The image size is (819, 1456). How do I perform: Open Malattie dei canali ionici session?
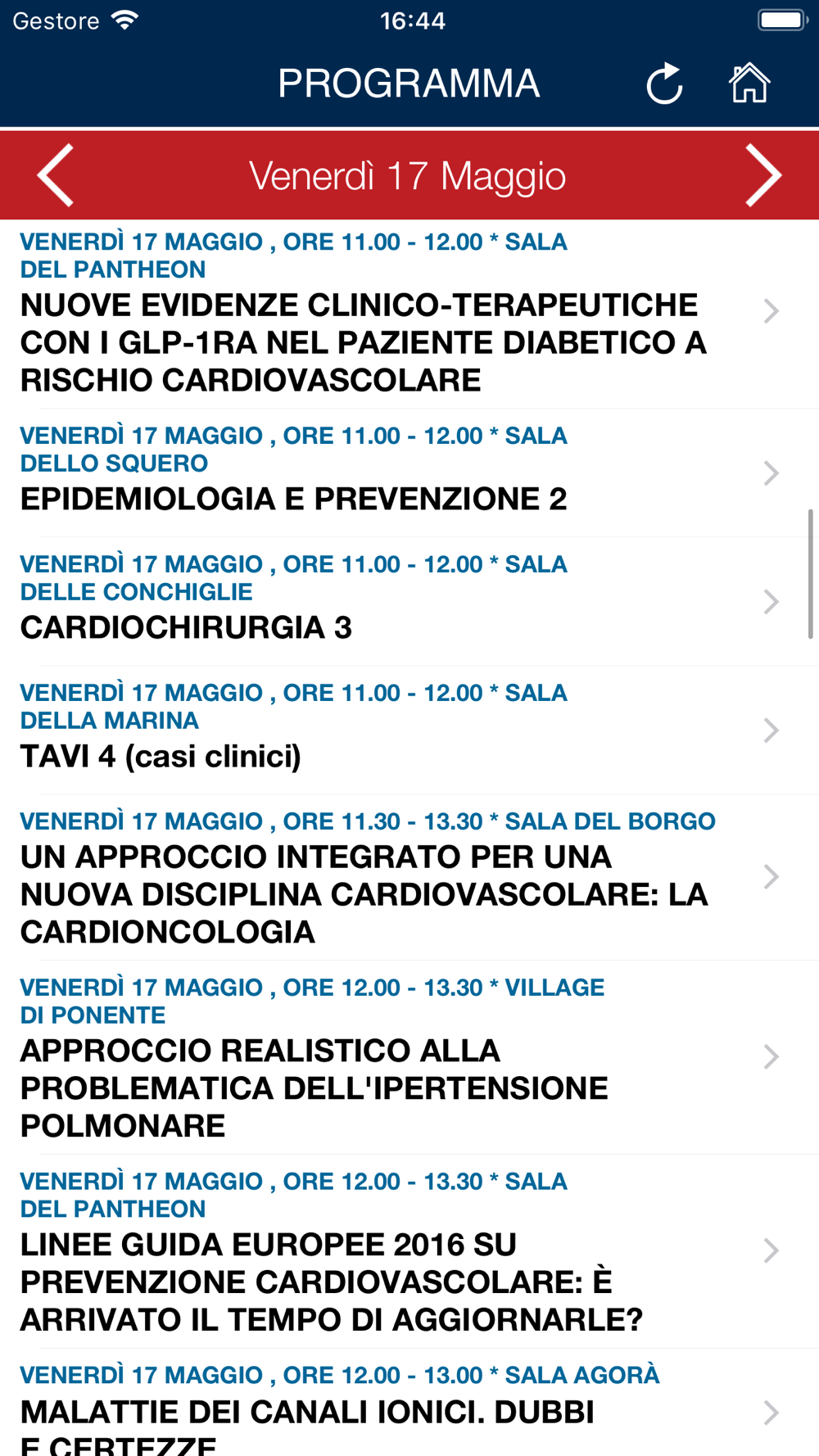[x=409, y=1404]
